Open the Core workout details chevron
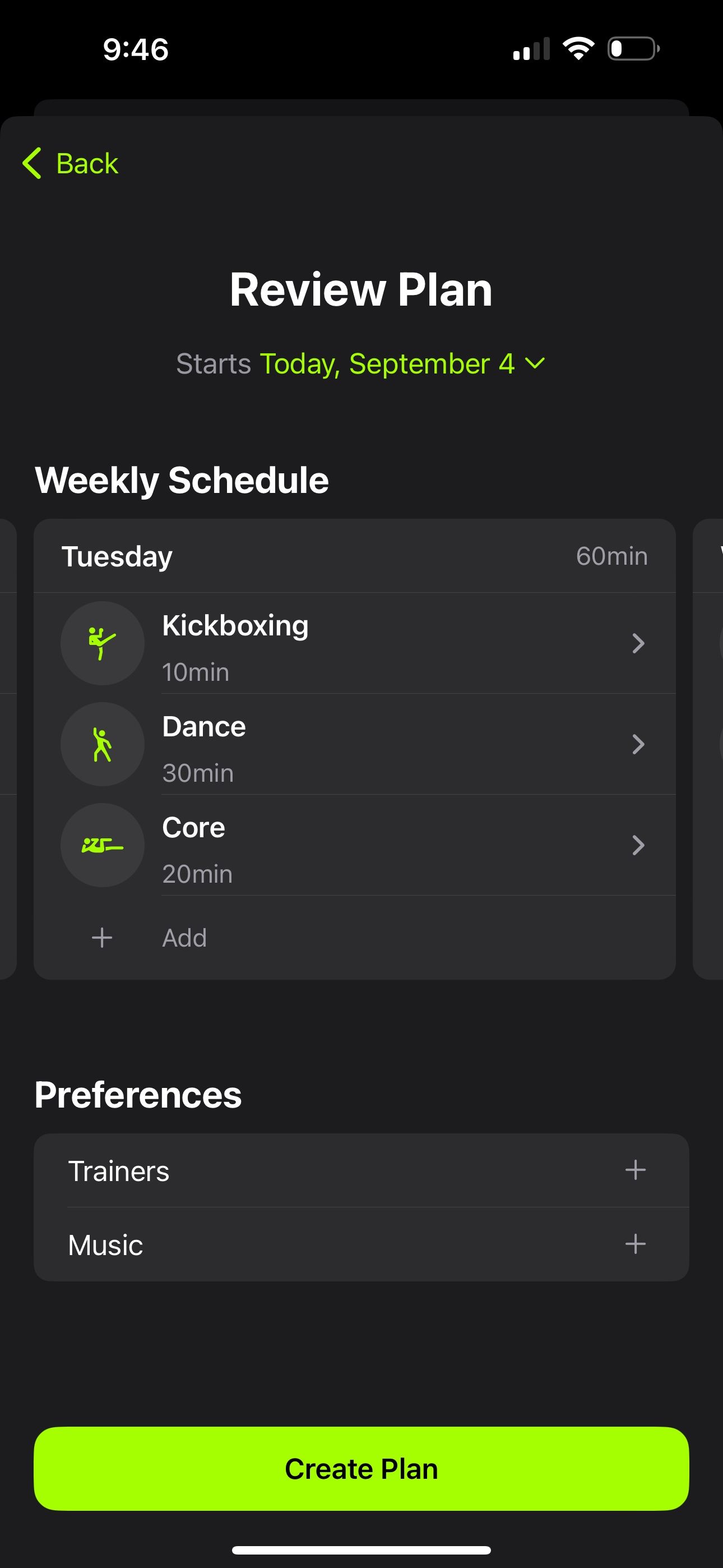 [638, 845]
